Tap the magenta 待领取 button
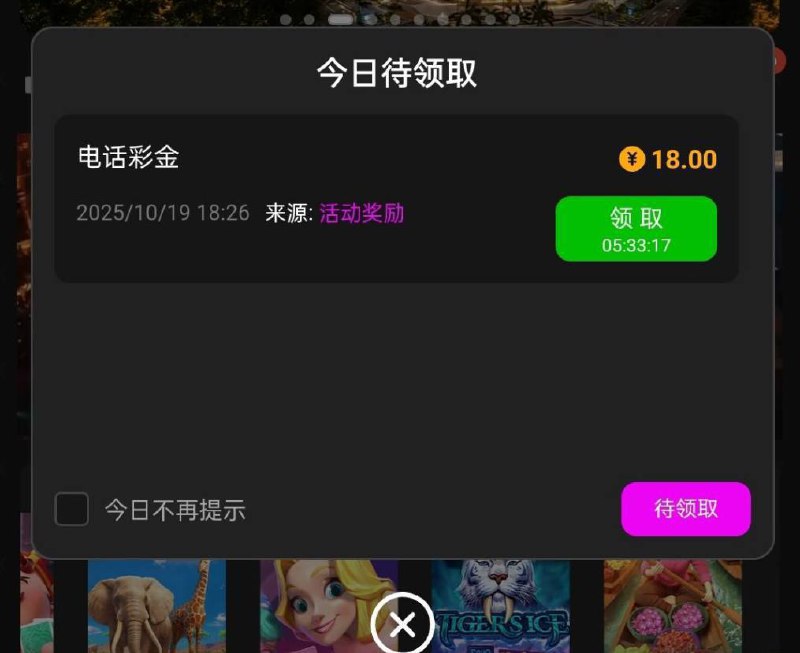 [686, 508]
